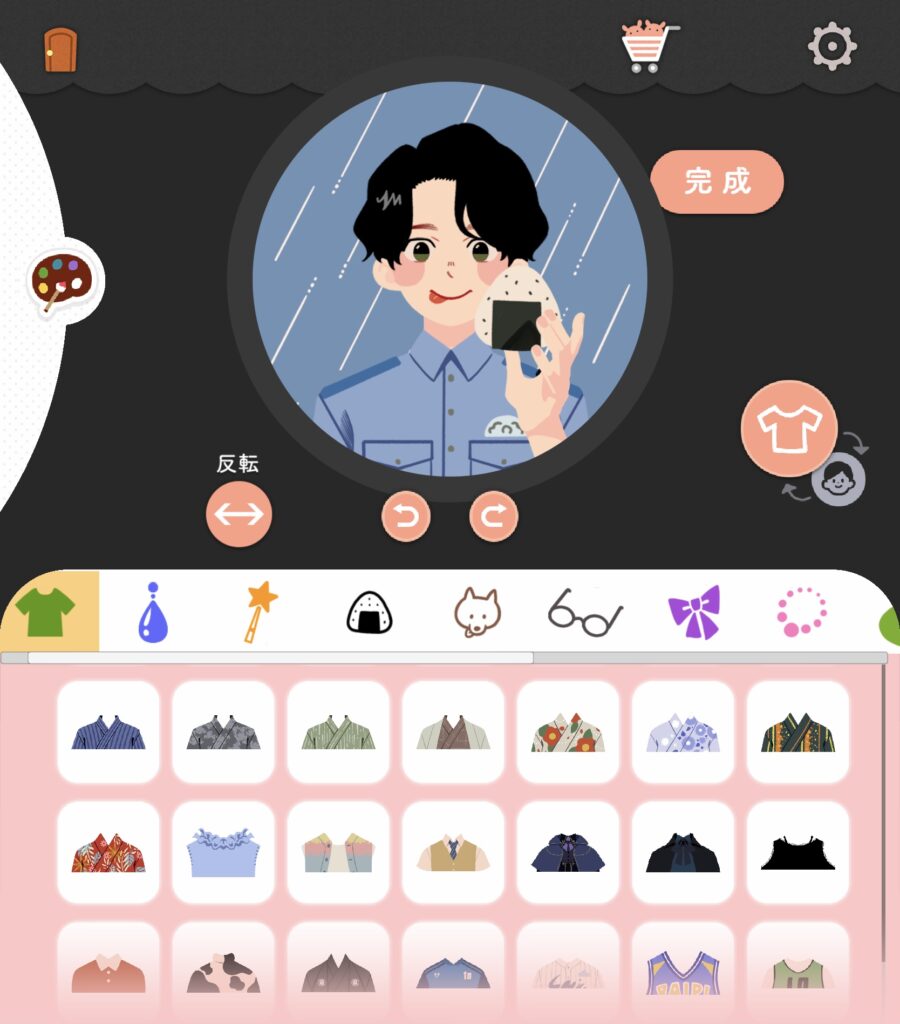Open the rice ball items tab

[369, 612]
